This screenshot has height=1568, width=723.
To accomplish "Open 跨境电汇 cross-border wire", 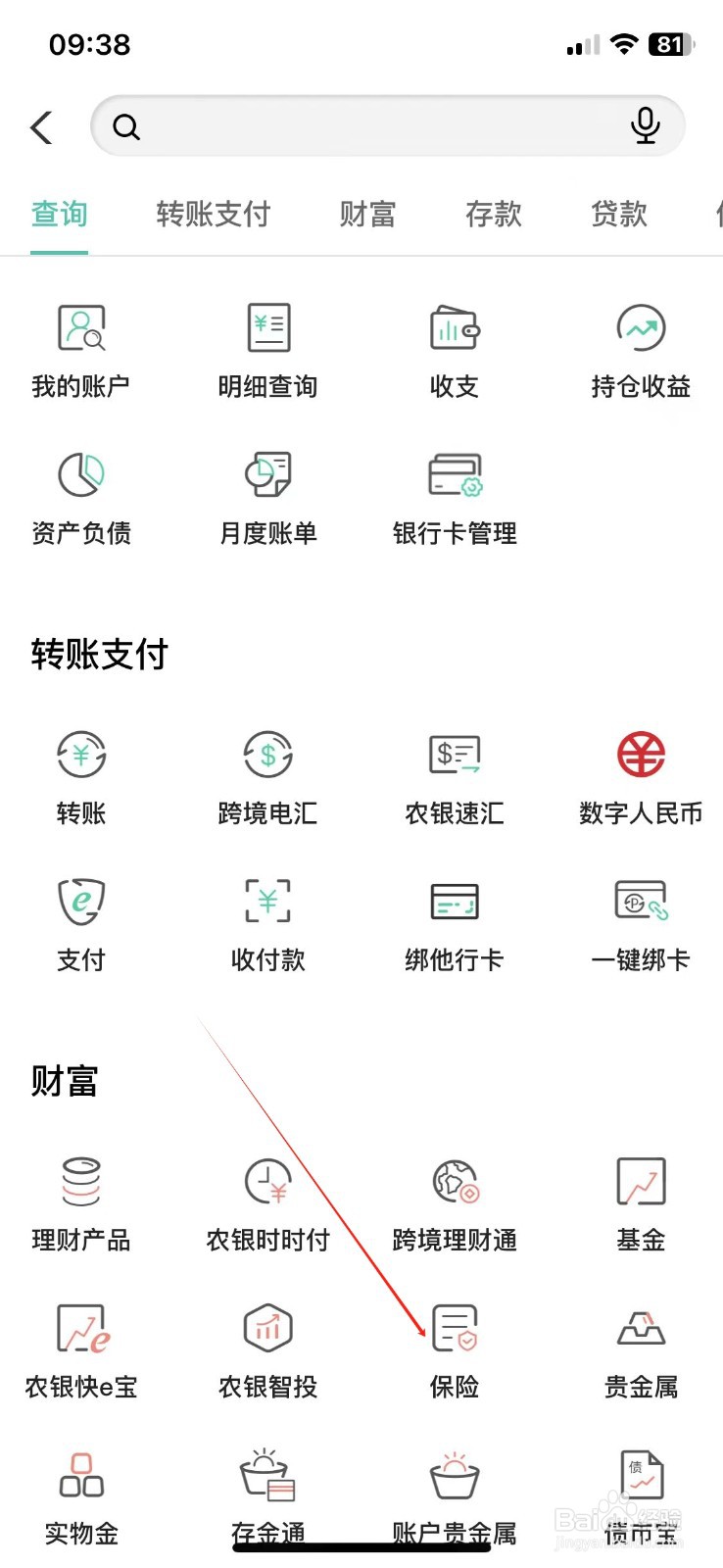I will 266,776.
